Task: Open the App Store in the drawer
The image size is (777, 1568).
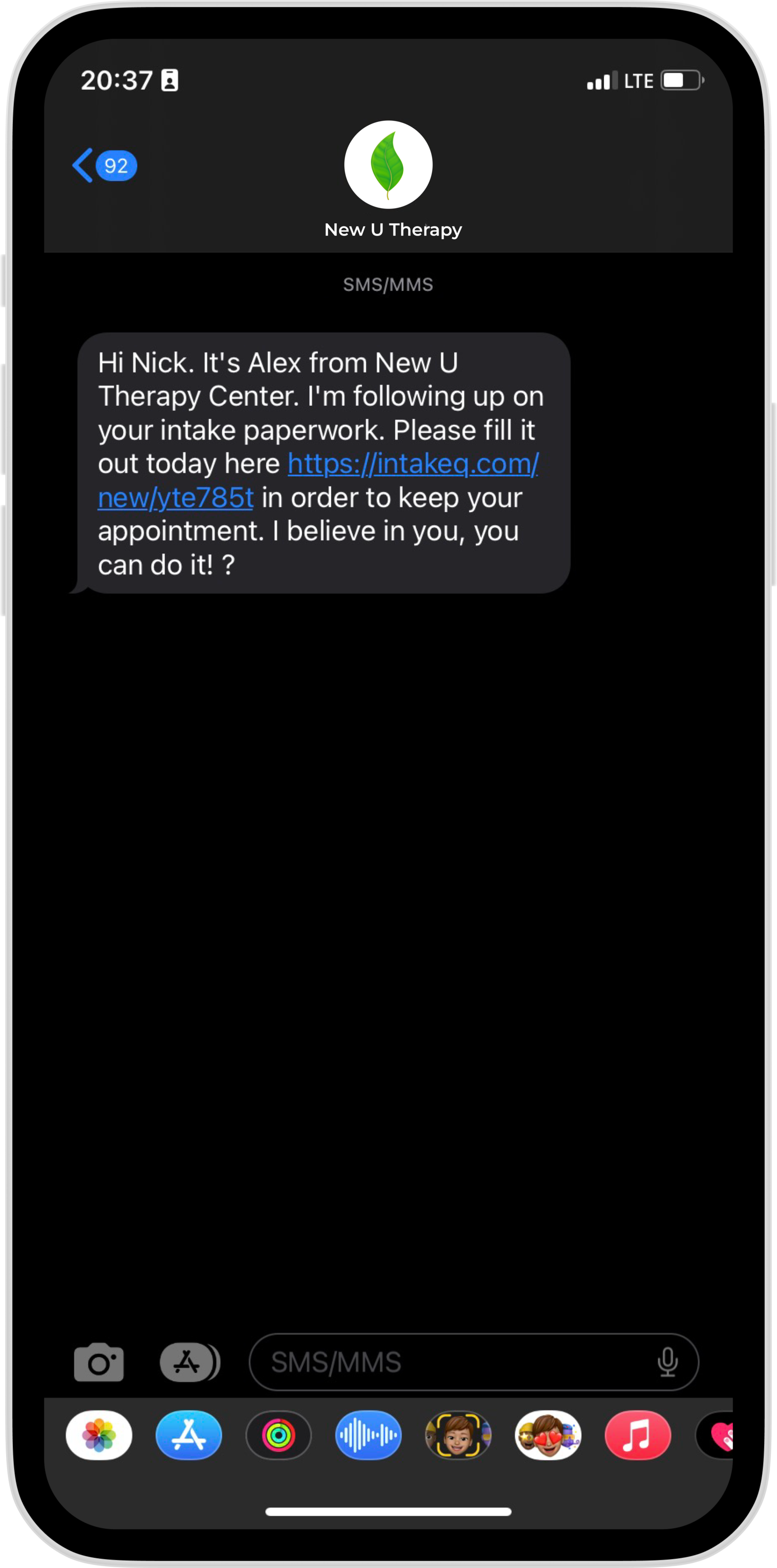Action: point(189,1435)
